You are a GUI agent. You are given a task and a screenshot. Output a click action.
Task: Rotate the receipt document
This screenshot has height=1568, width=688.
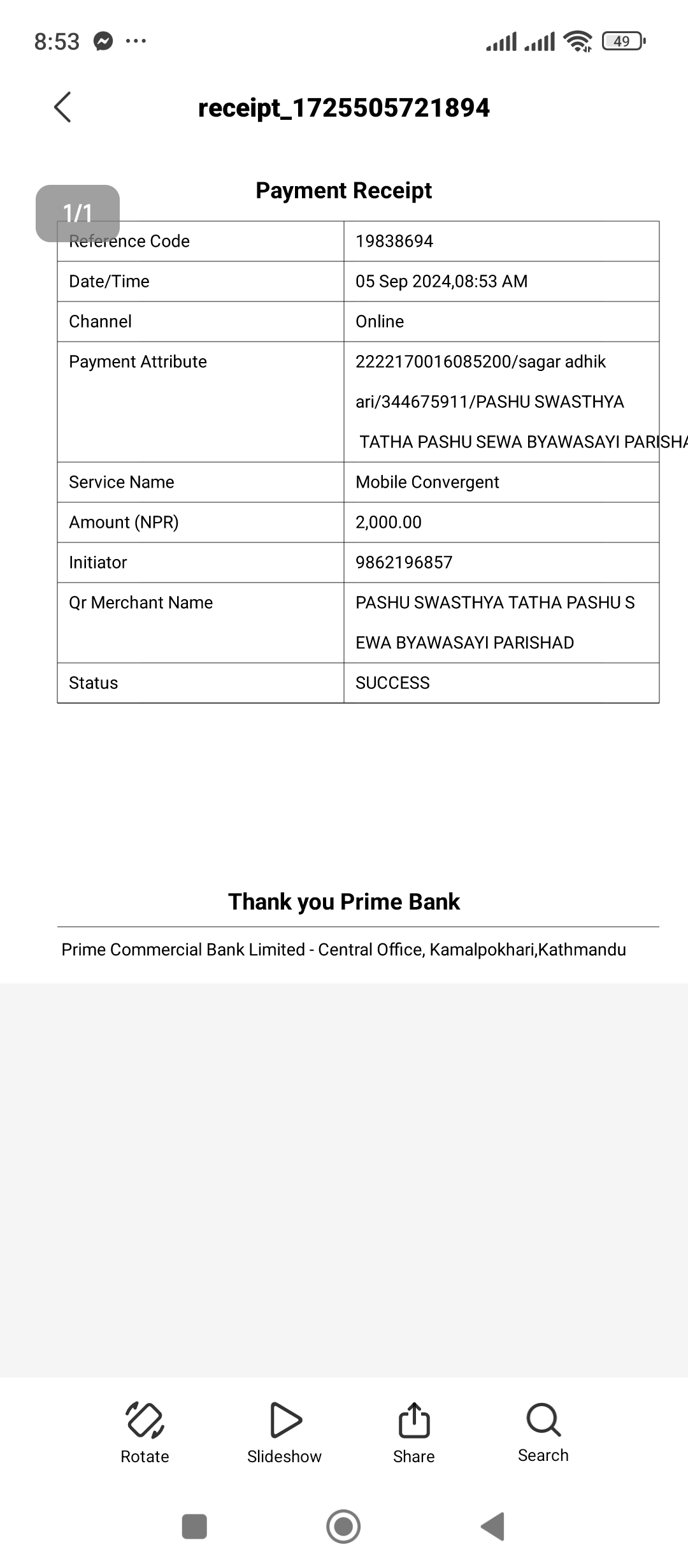pos(145,1433)
